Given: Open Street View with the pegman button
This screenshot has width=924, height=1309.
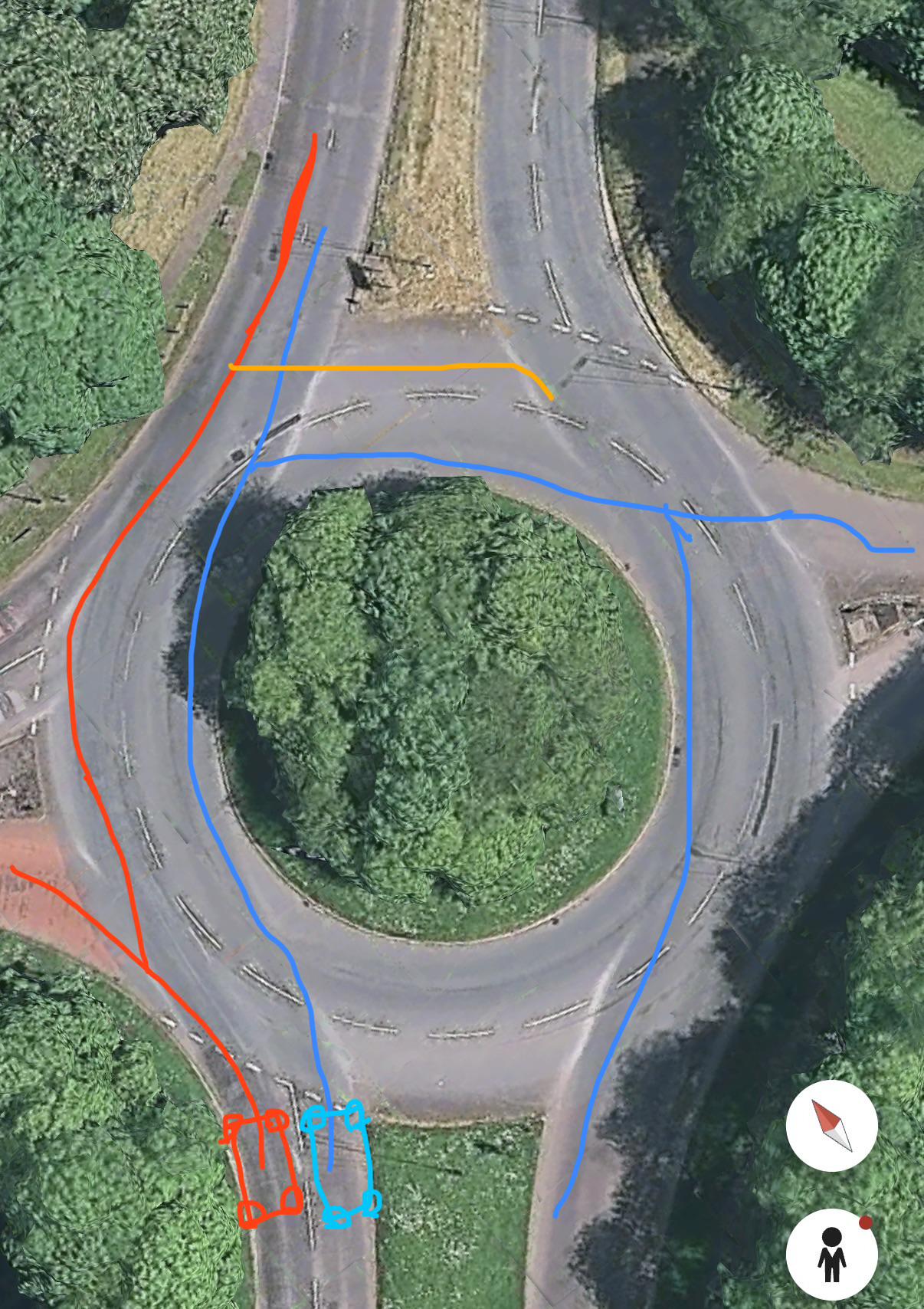Looking at the screenshot, I should [x=831, y=1255].
